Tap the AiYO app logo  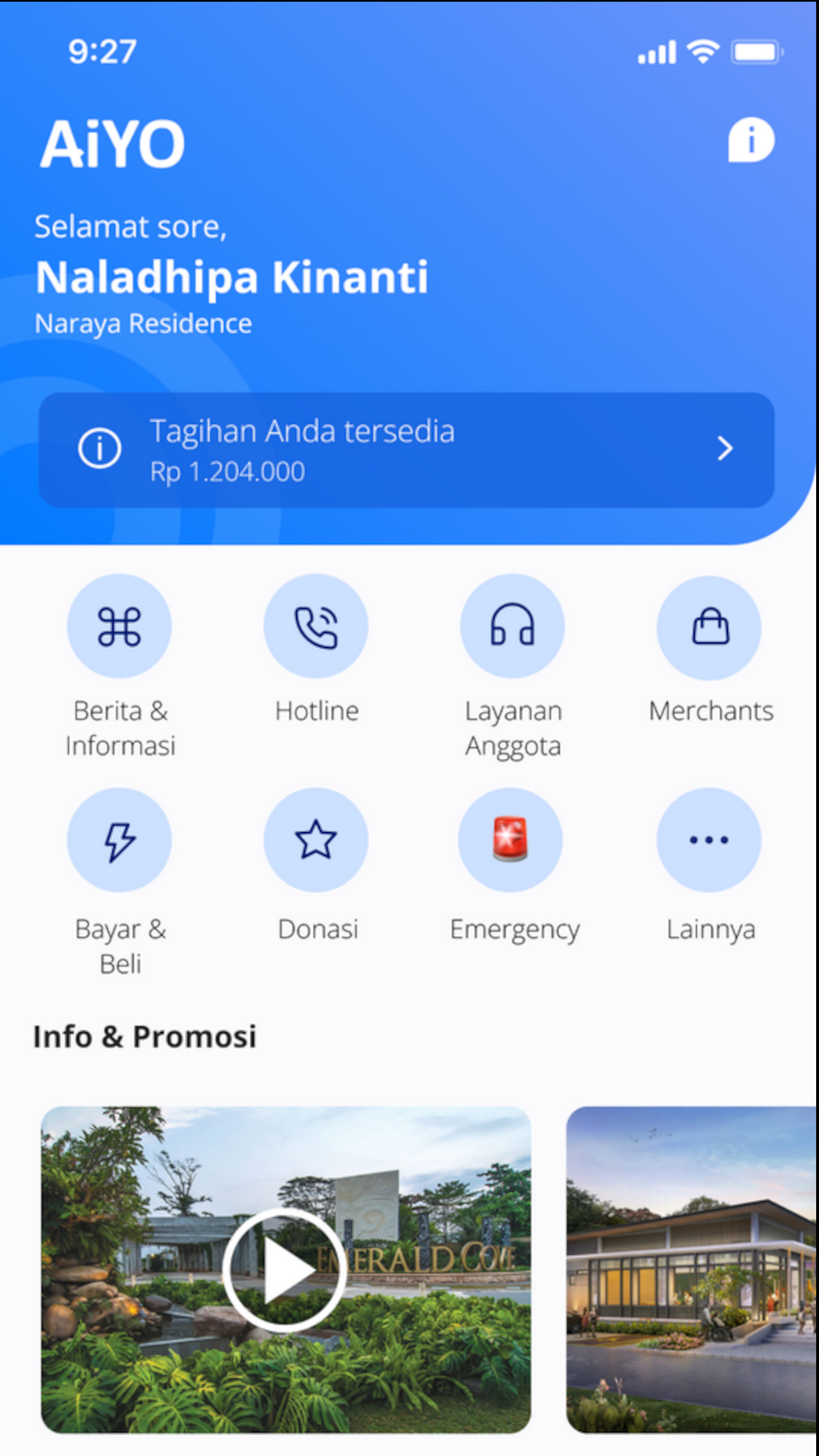pos(112,142)
